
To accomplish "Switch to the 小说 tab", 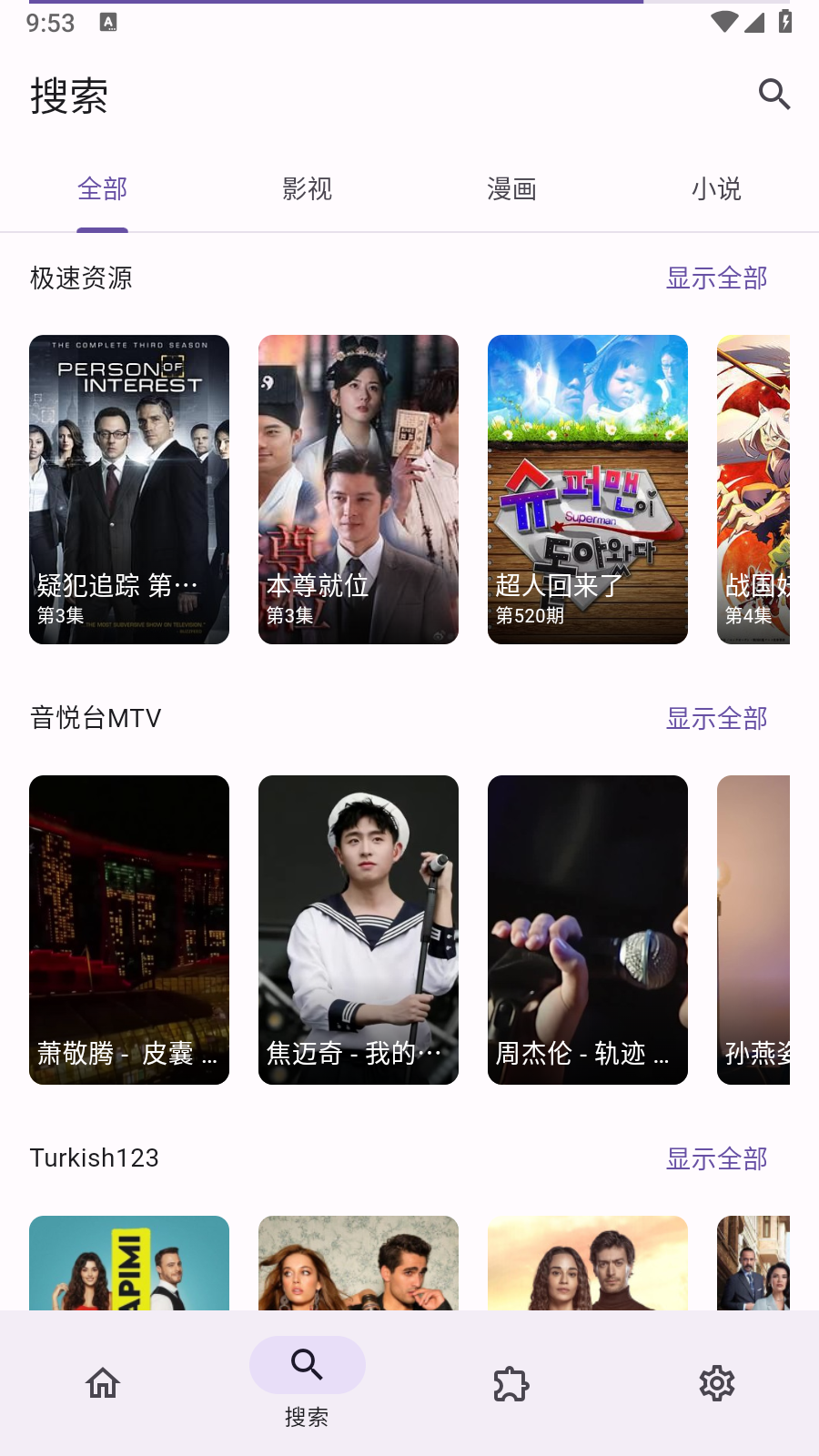I will (x=716, y=189).
